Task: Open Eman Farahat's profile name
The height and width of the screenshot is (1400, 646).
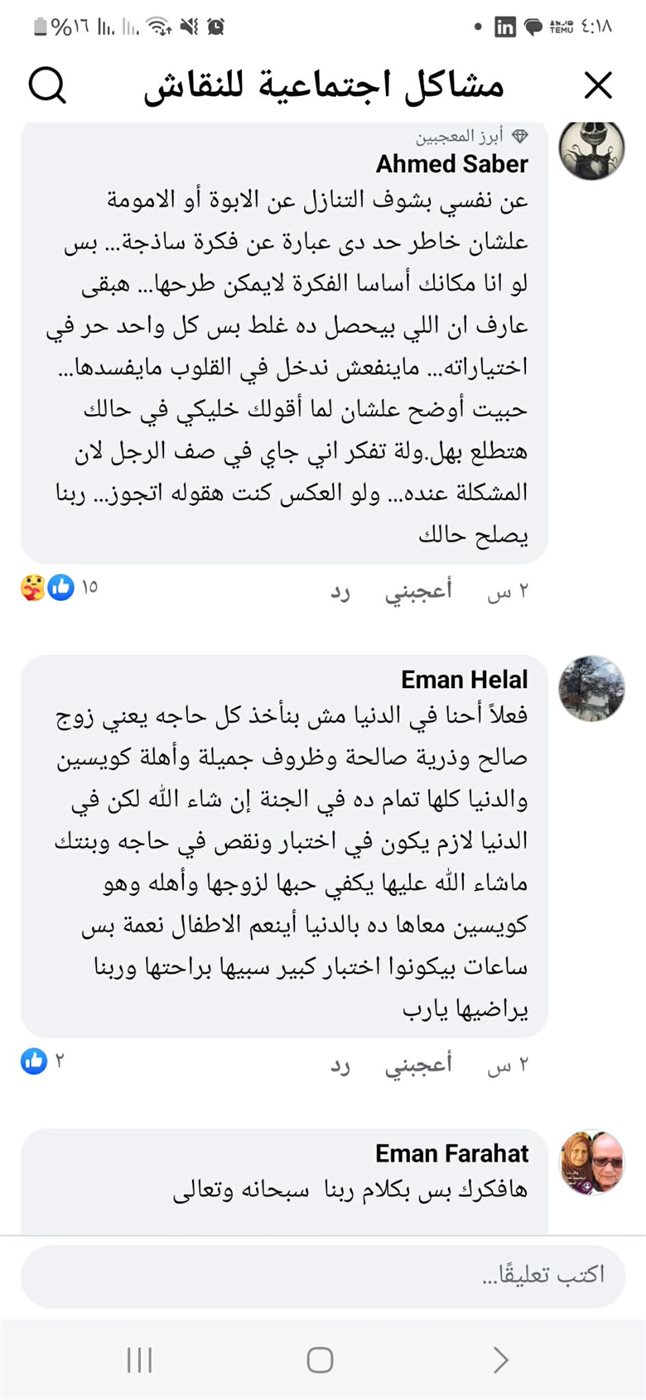Action: 452,1154
